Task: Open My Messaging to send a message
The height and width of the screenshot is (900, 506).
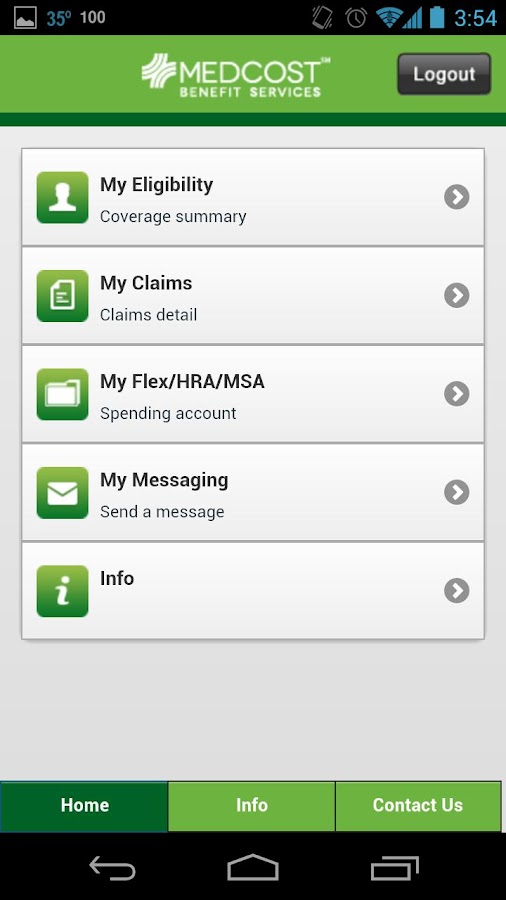Action: click(x=253, y=492)
